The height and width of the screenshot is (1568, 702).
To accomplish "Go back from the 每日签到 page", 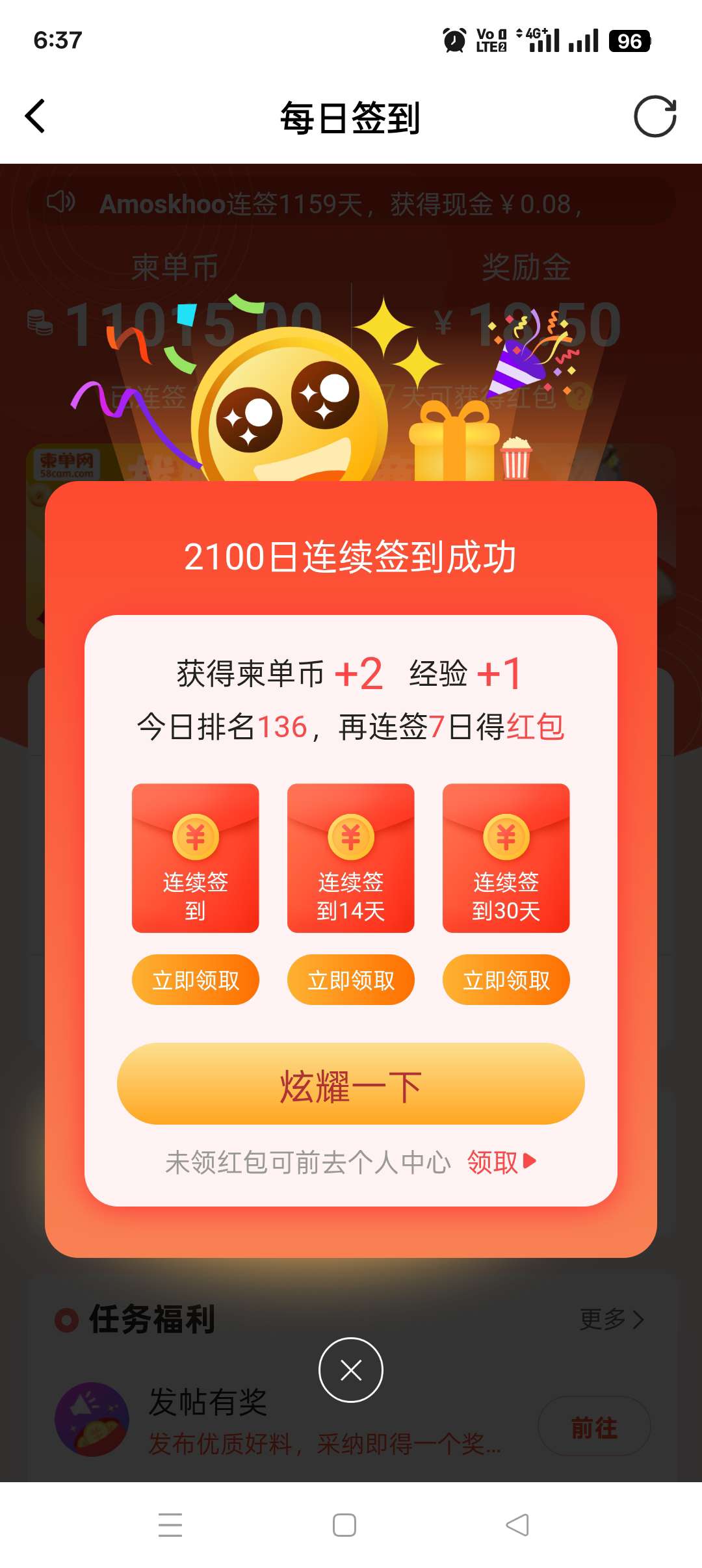I will click(35, 116).
